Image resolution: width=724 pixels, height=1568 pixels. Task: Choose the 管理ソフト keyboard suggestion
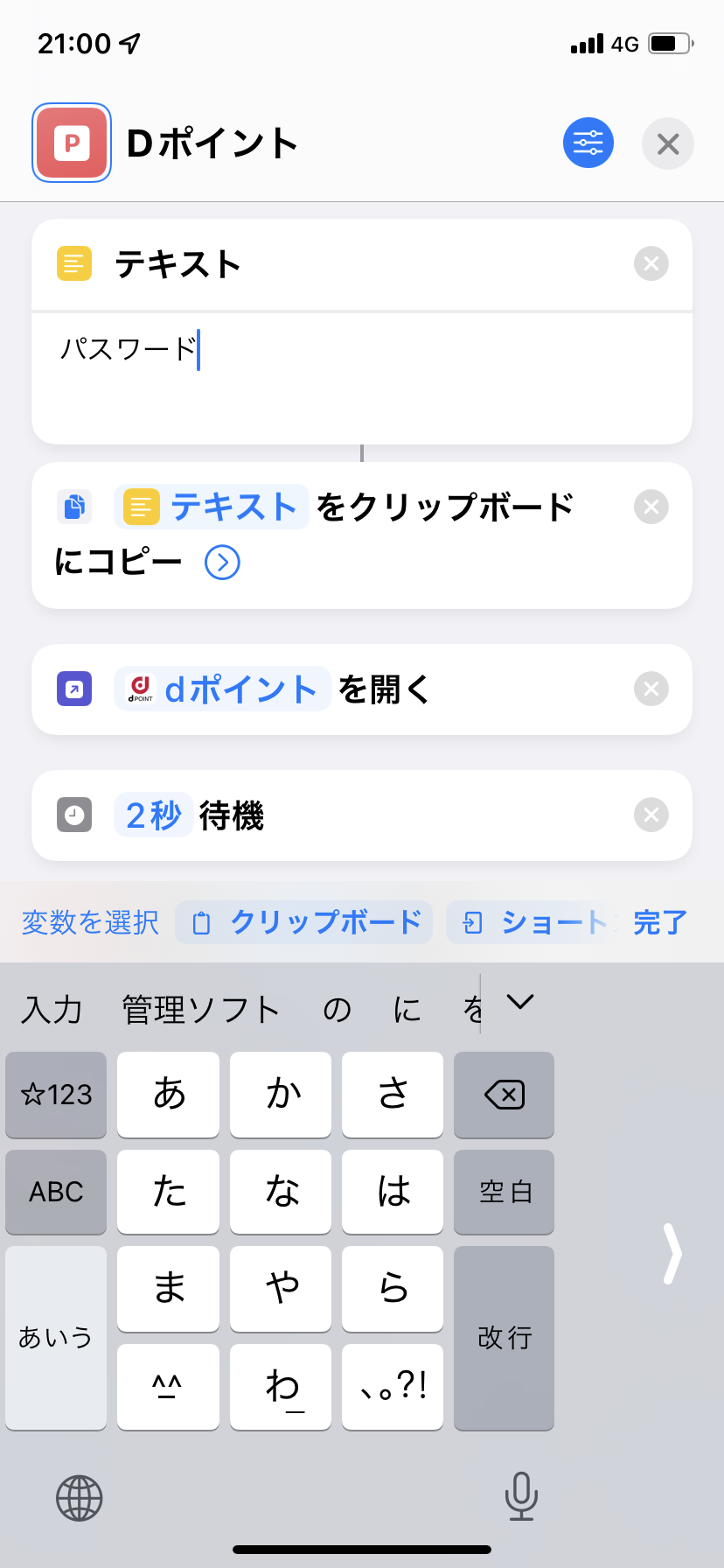tap(200, 1010)
